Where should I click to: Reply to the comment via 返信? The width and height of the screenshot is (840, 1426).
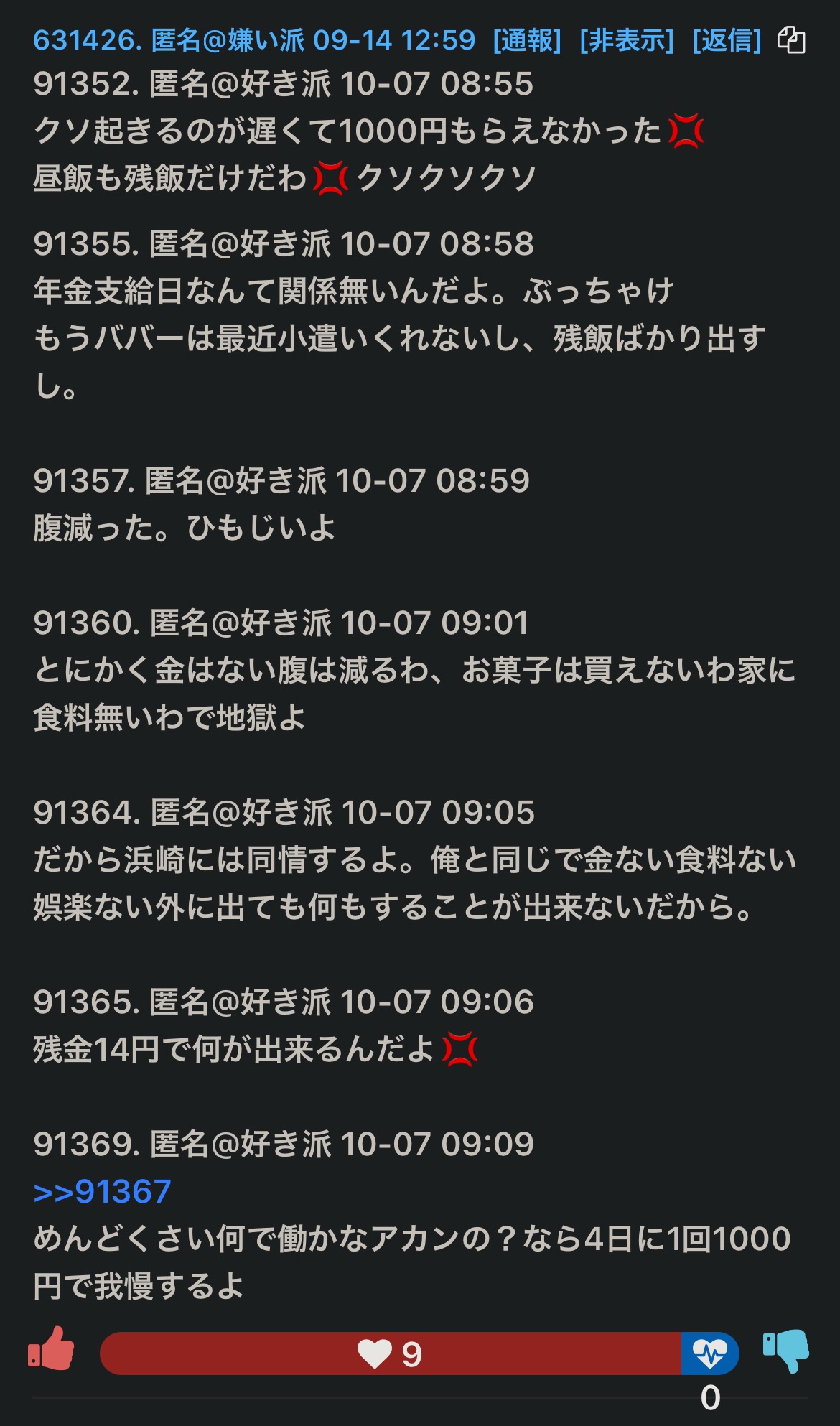pyautogui.click(x=727, y=40)
